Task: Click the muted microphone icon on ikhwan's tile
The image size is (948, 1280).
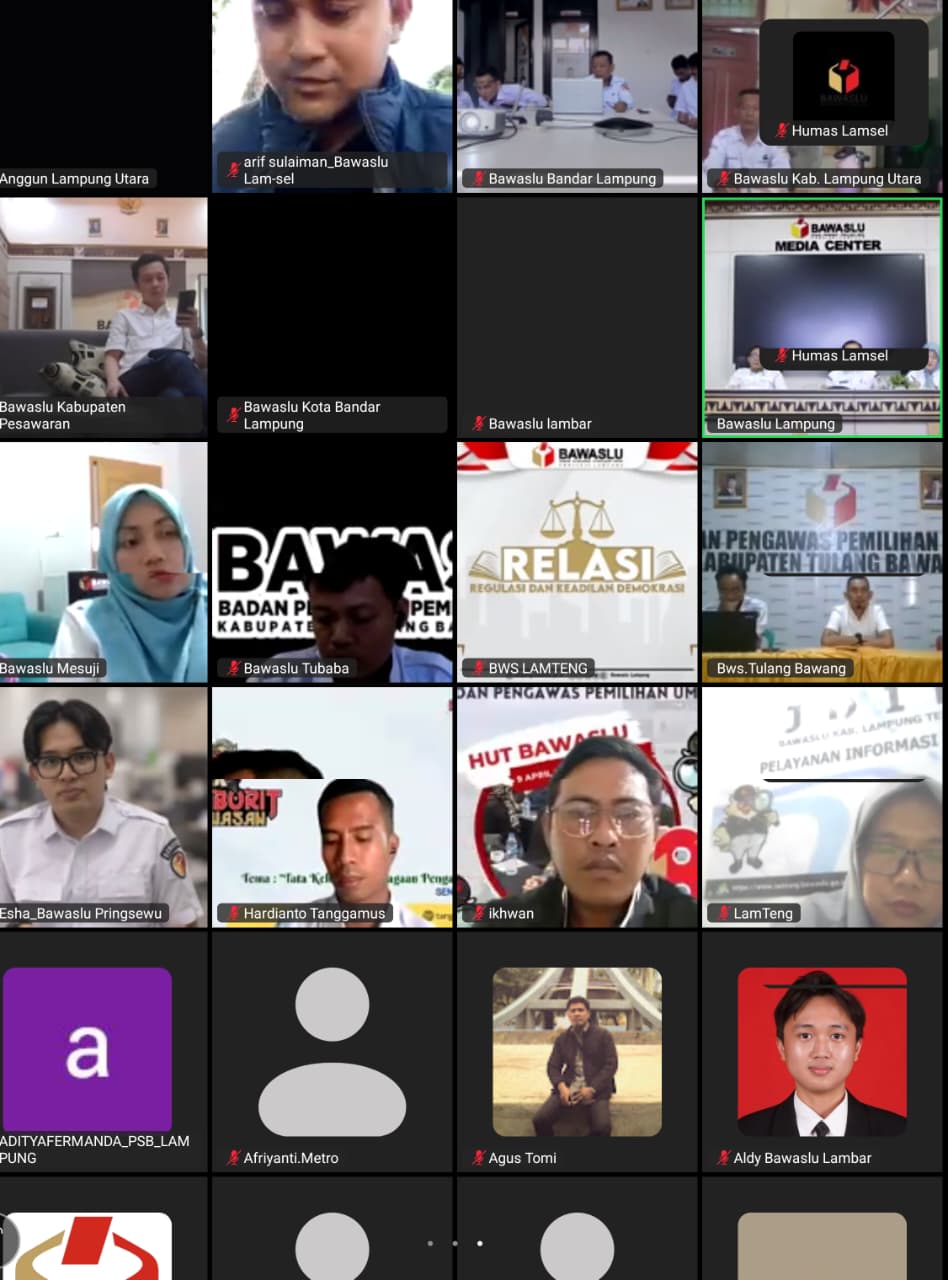Action: [x=479, y=913]
